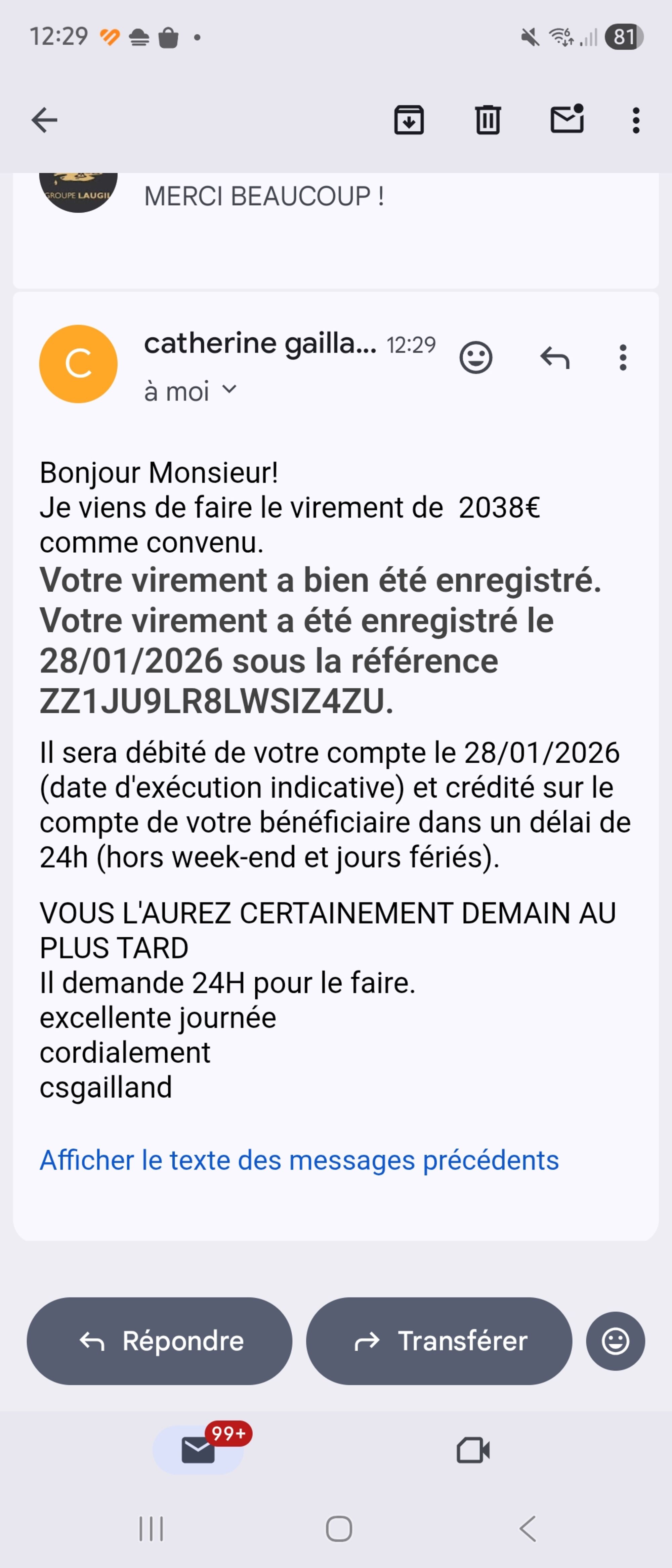Open catherine's orange profile avatar

(79, 364)
